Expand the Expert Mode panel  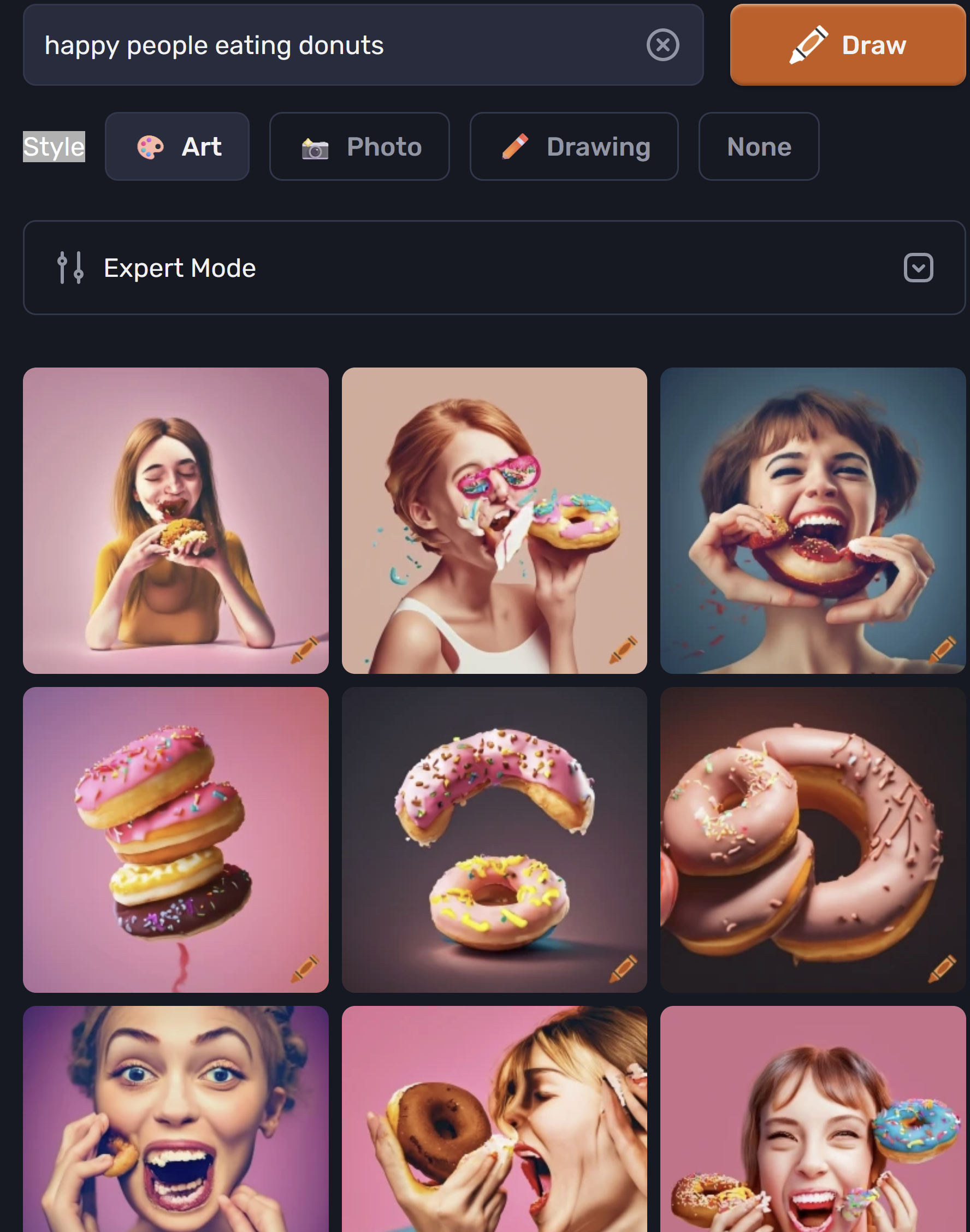pyautogui.click(x=918, y=268)
